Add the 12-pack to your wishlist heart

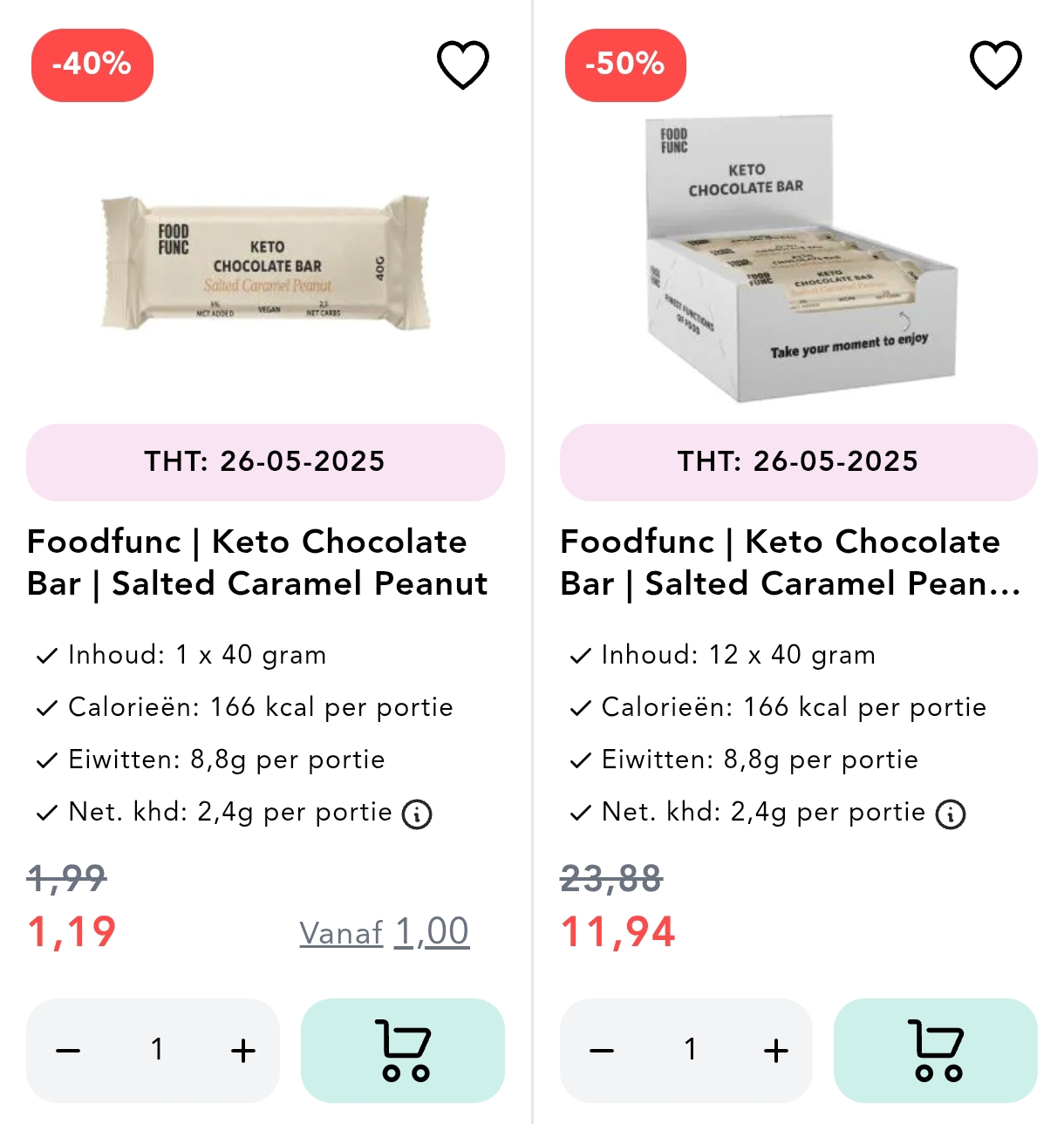995,64
